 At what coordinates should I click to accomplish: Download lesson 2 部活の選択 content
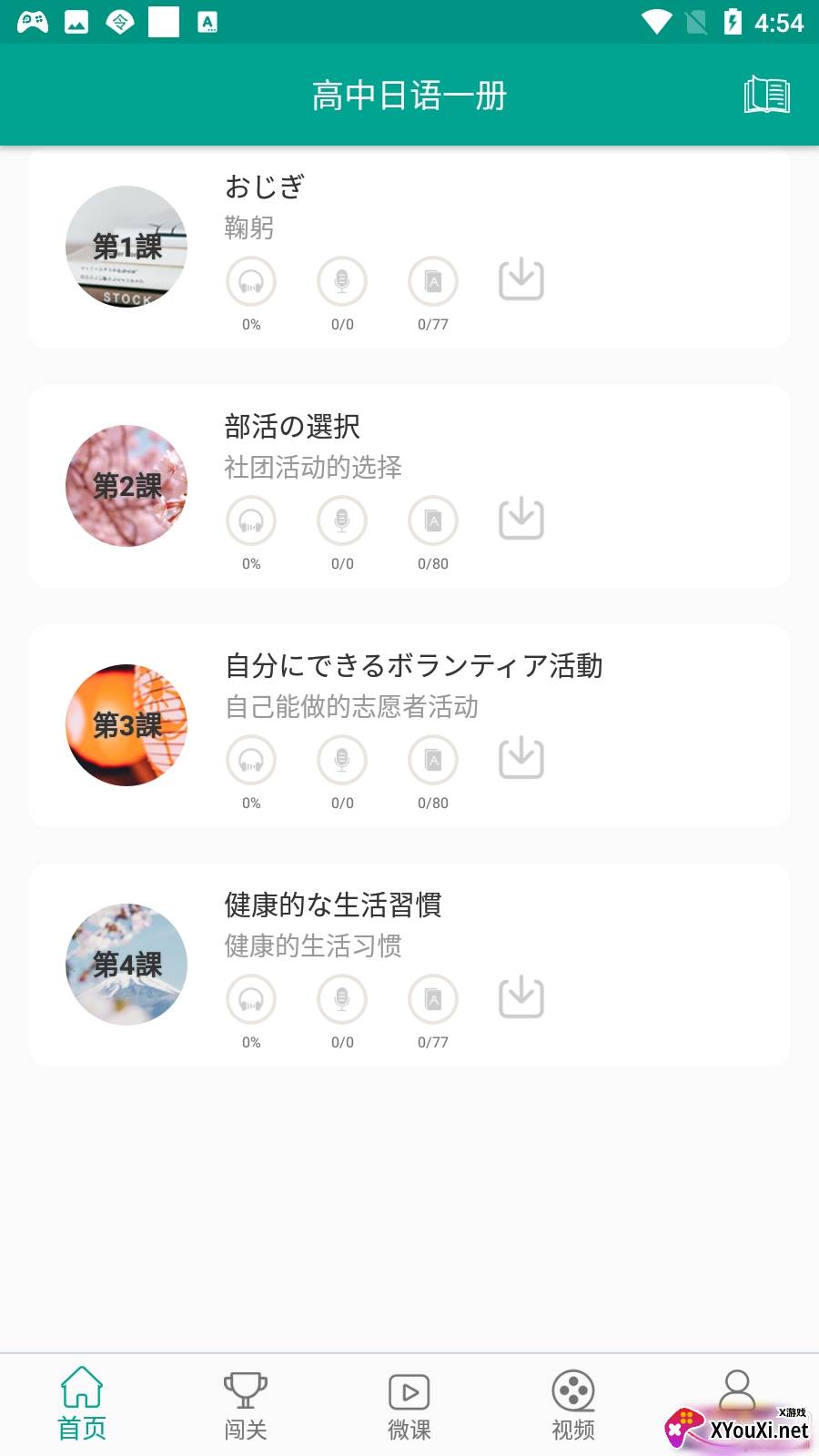click(x=521, y=519)
